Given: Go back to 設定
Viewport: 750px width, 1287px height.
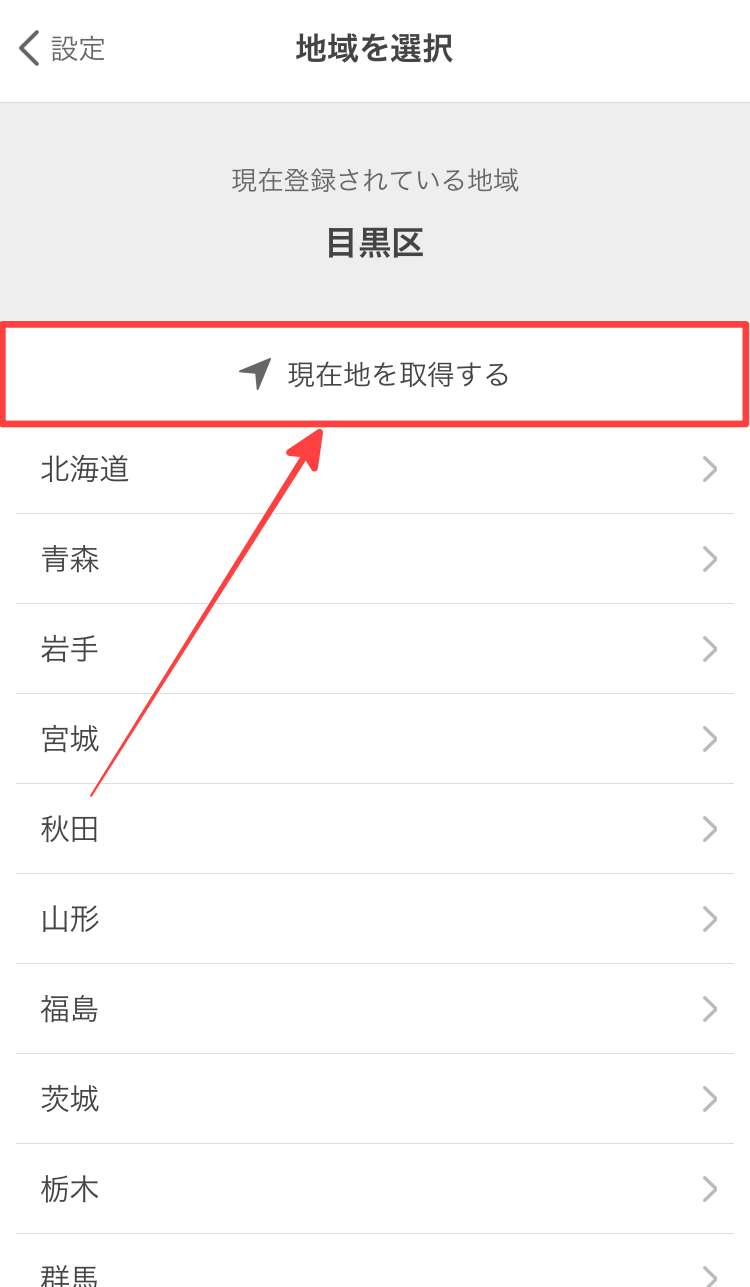Looking at the screenshot, I should pos(62,48).
